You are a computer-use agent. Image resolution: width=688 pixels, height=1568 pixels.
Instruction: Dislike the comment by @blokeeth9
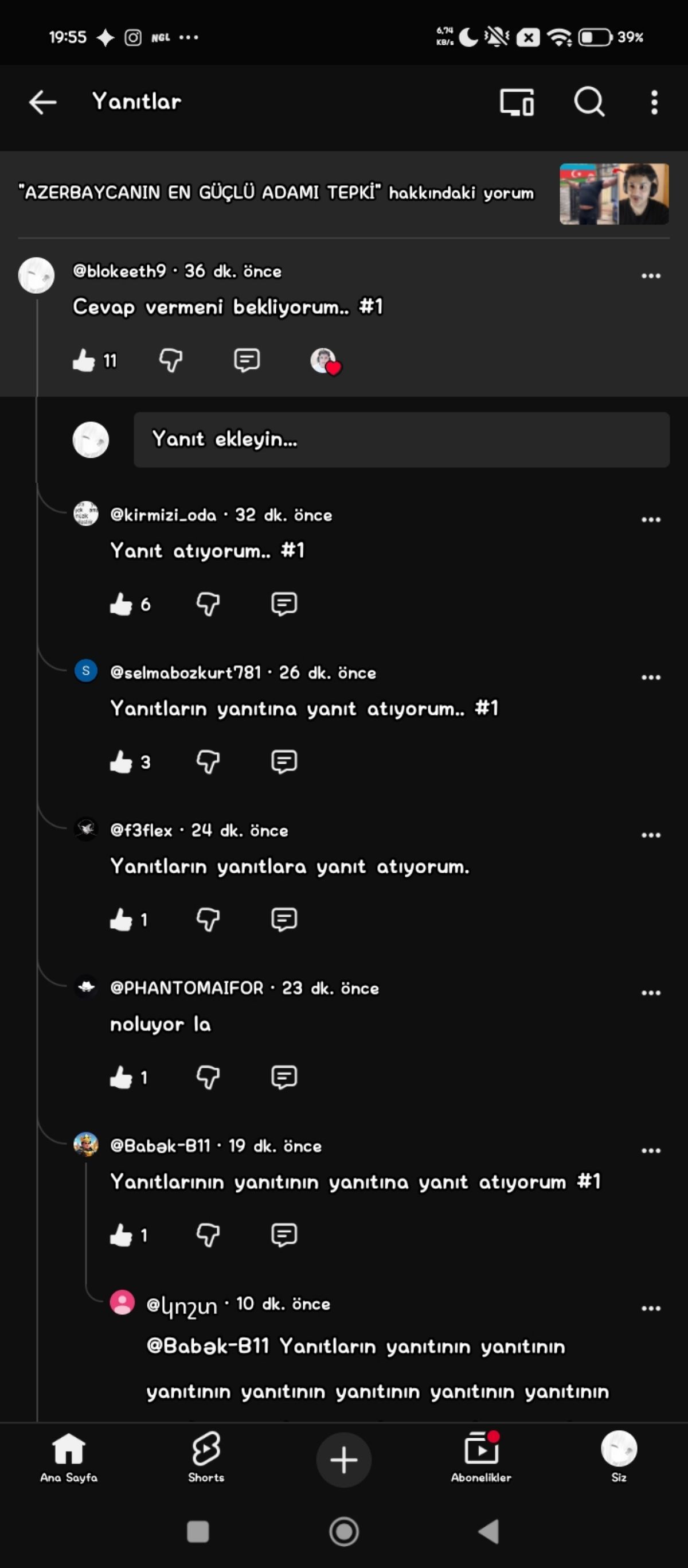[x=171, y=360]
